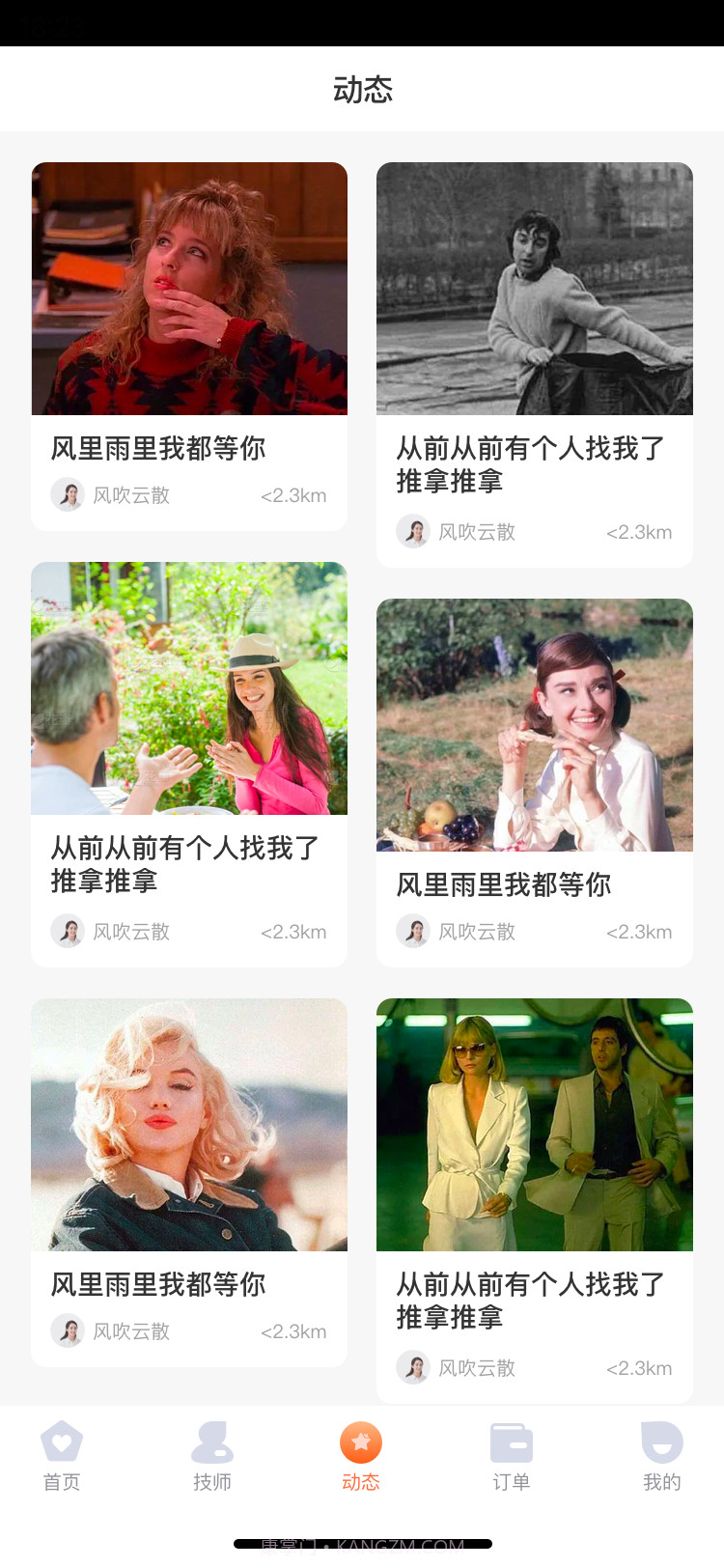724x1568 pixels.
Task: Tap the avatar below the Marilyn Monroe photo
Action: [x=68, y=1330]
